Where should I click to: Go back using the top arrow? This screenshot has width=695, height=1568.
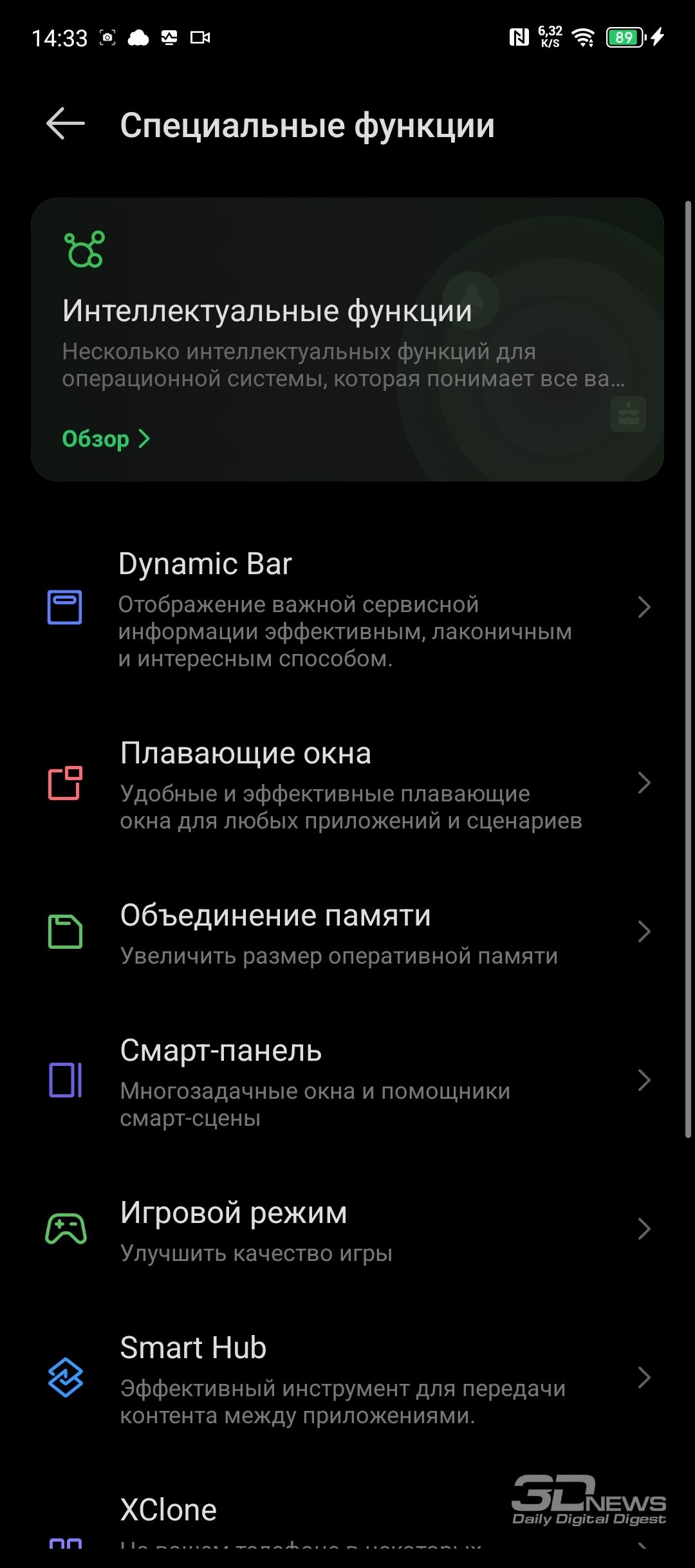click(x=66, y=124)
